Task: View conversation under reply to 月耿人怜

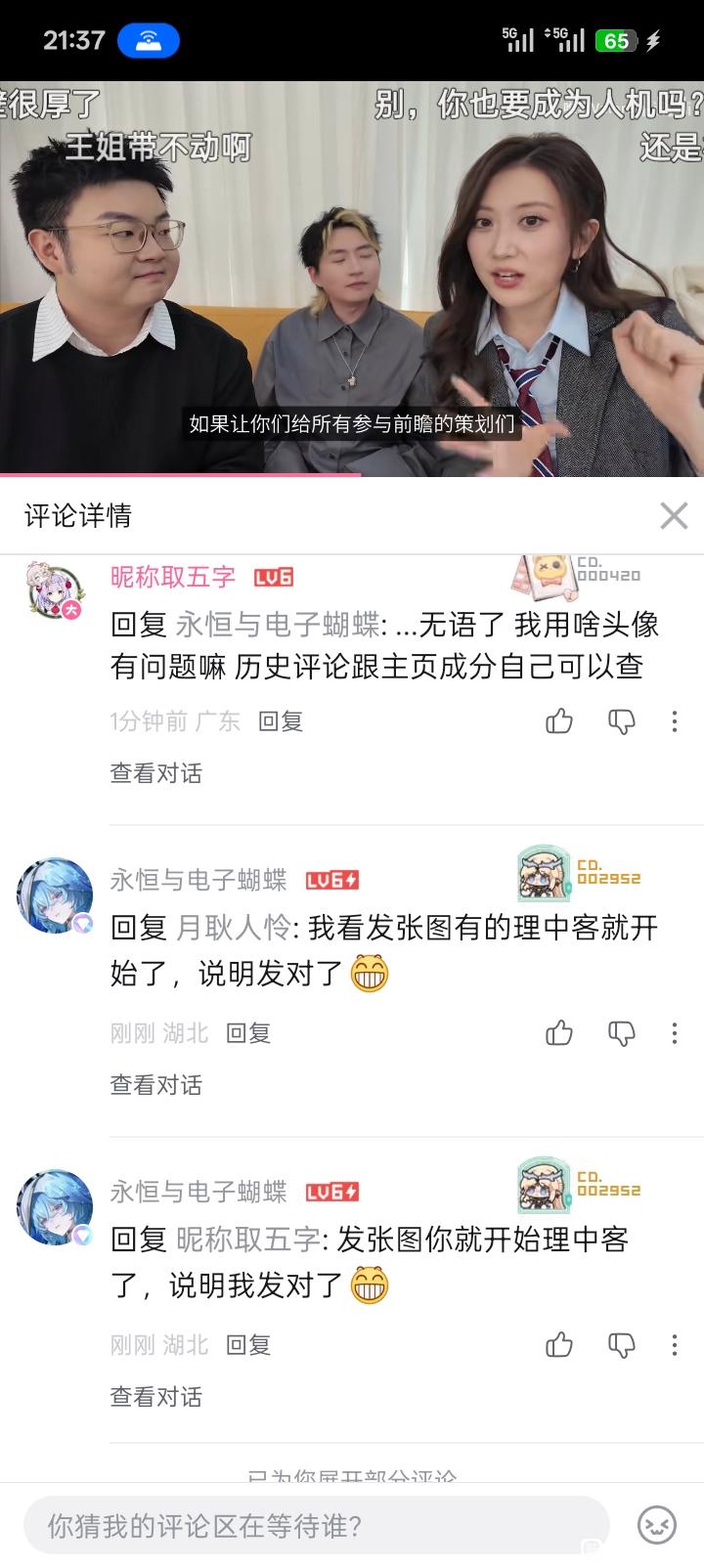Action: (156, 1085)
